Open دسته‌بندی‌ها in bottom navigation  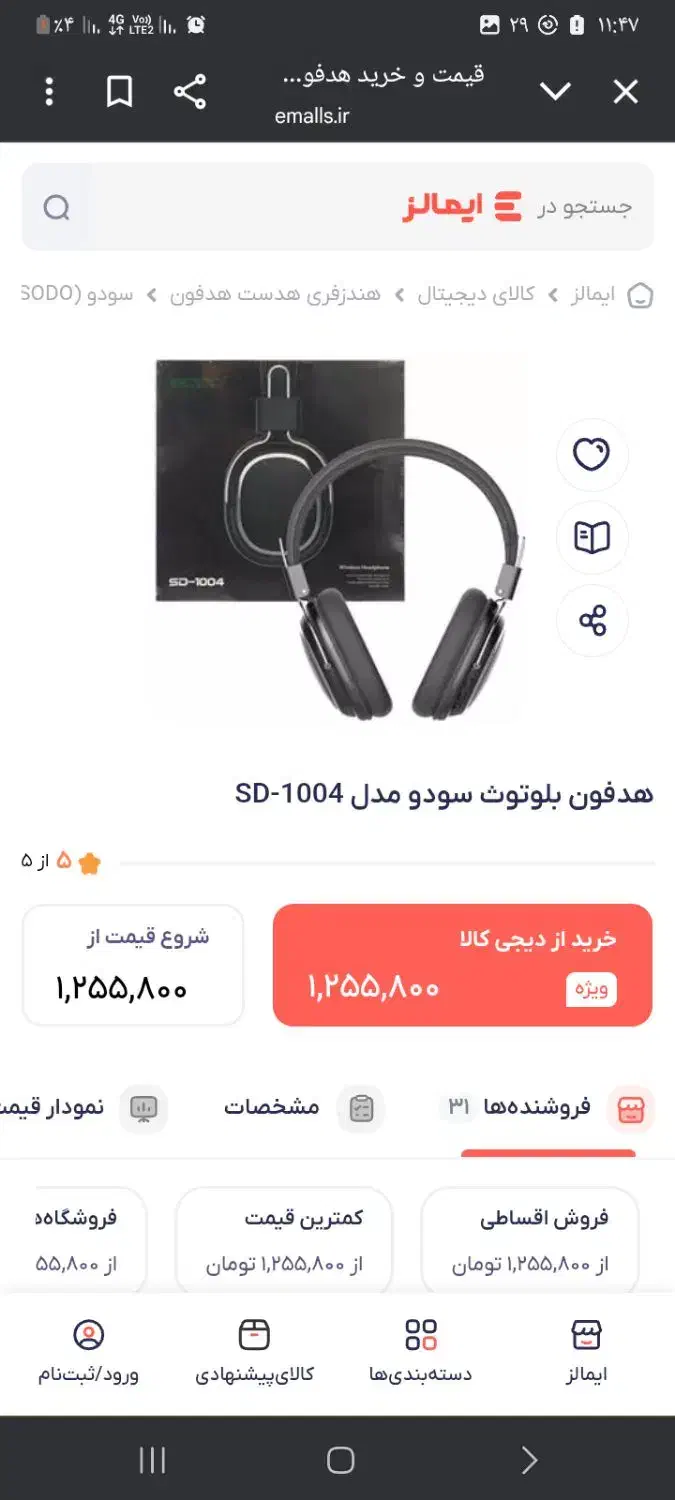(x=420, y=1352)
